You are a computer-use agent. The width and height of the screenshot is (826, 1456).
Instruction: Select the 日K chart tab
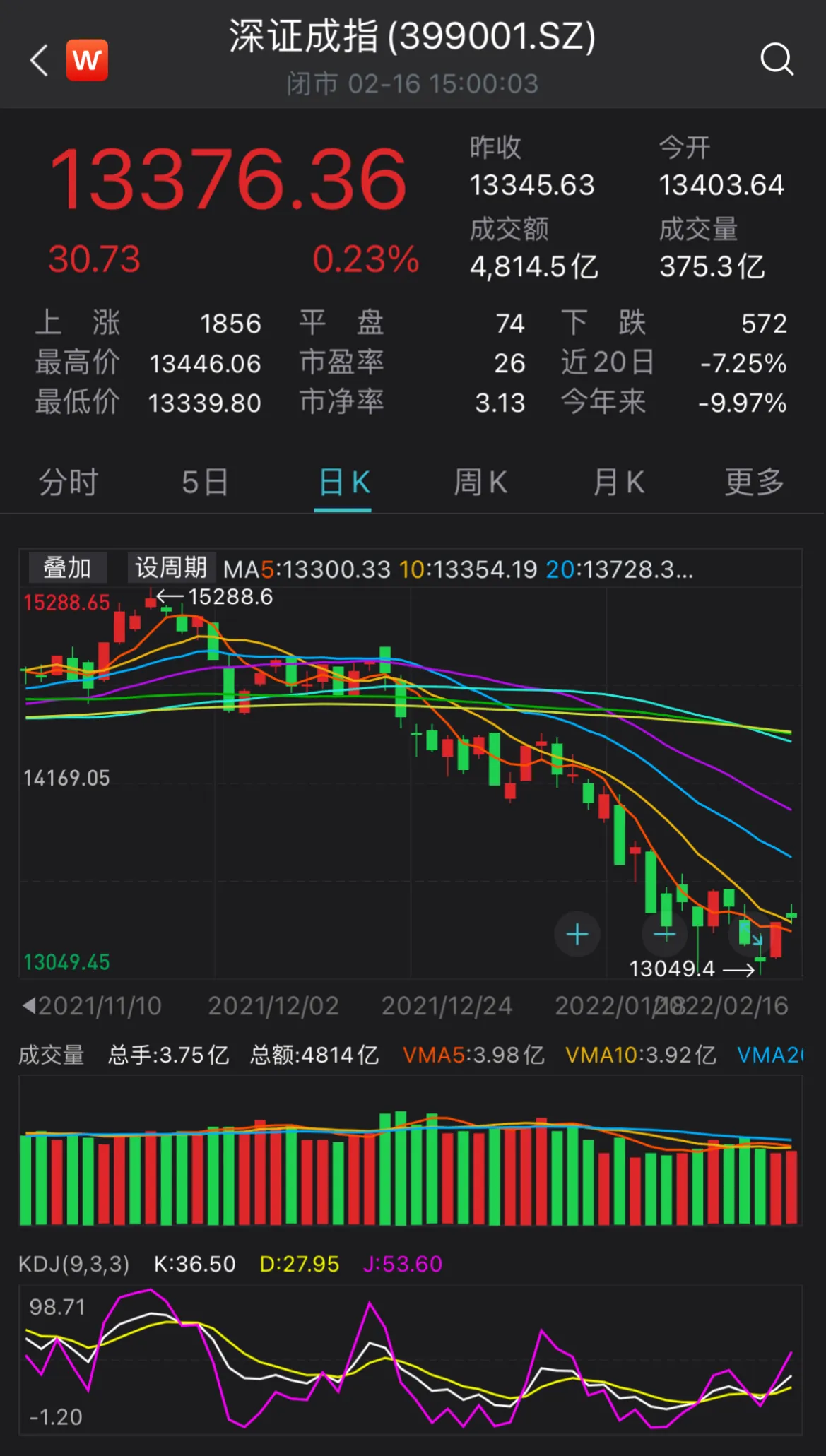point(343,483)
